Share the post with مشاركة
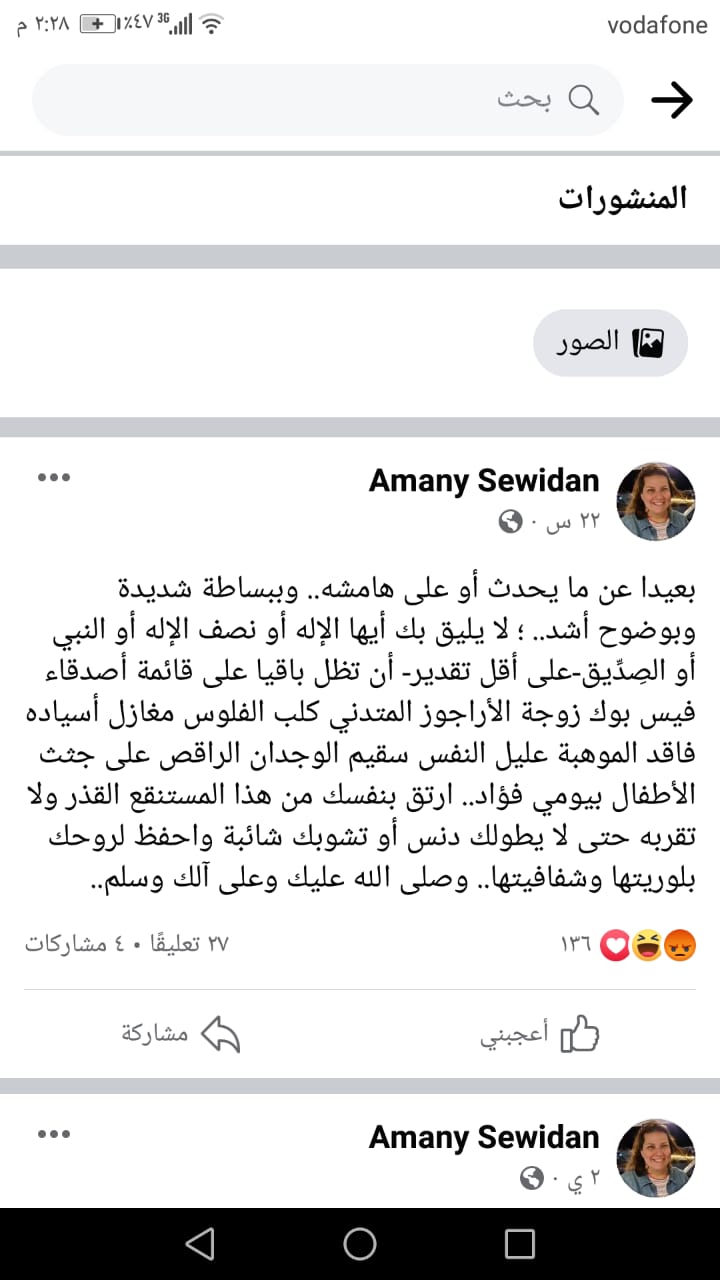Image resolution: width=720 pixels, height=1280 pixels. tap(180, 1034)
